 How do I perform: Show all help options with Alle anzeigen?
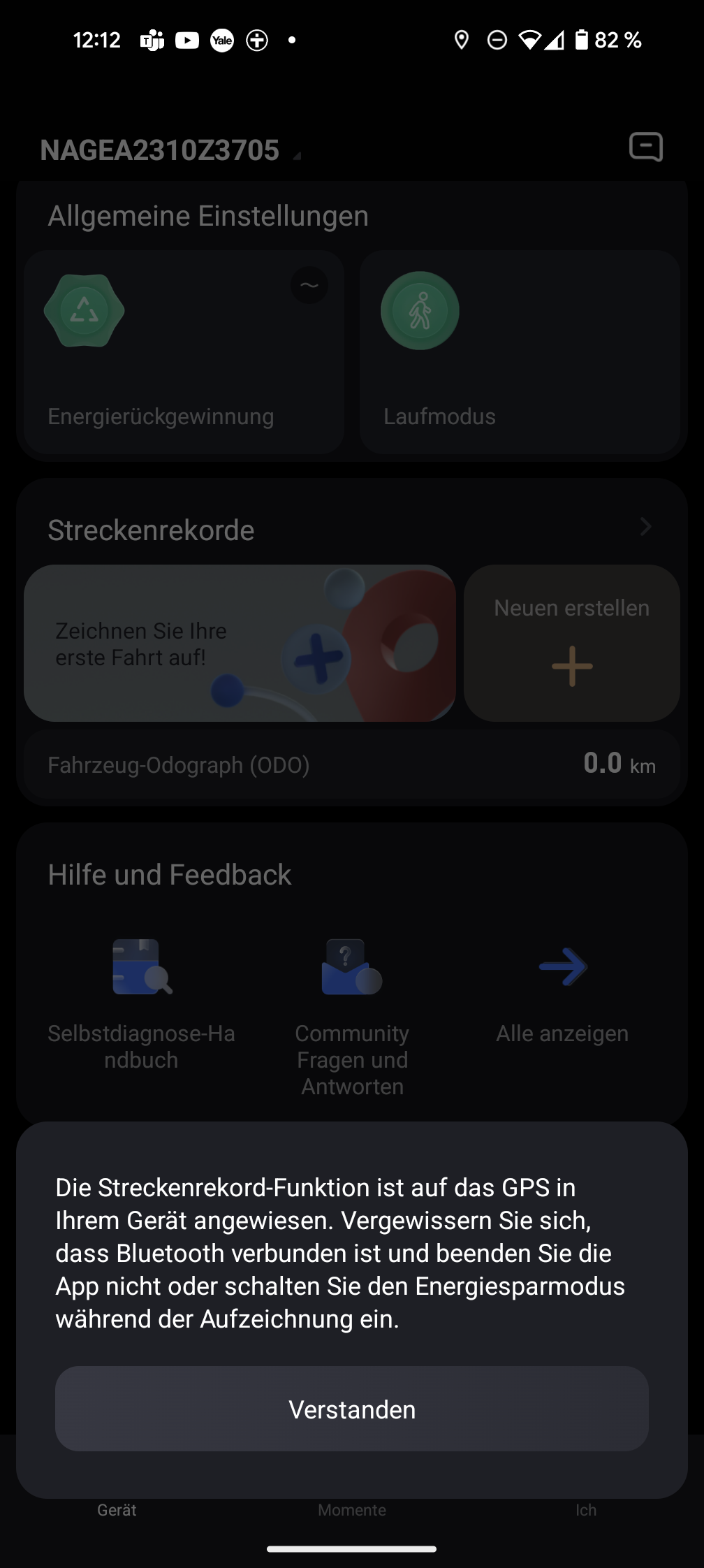click(563, 992)
